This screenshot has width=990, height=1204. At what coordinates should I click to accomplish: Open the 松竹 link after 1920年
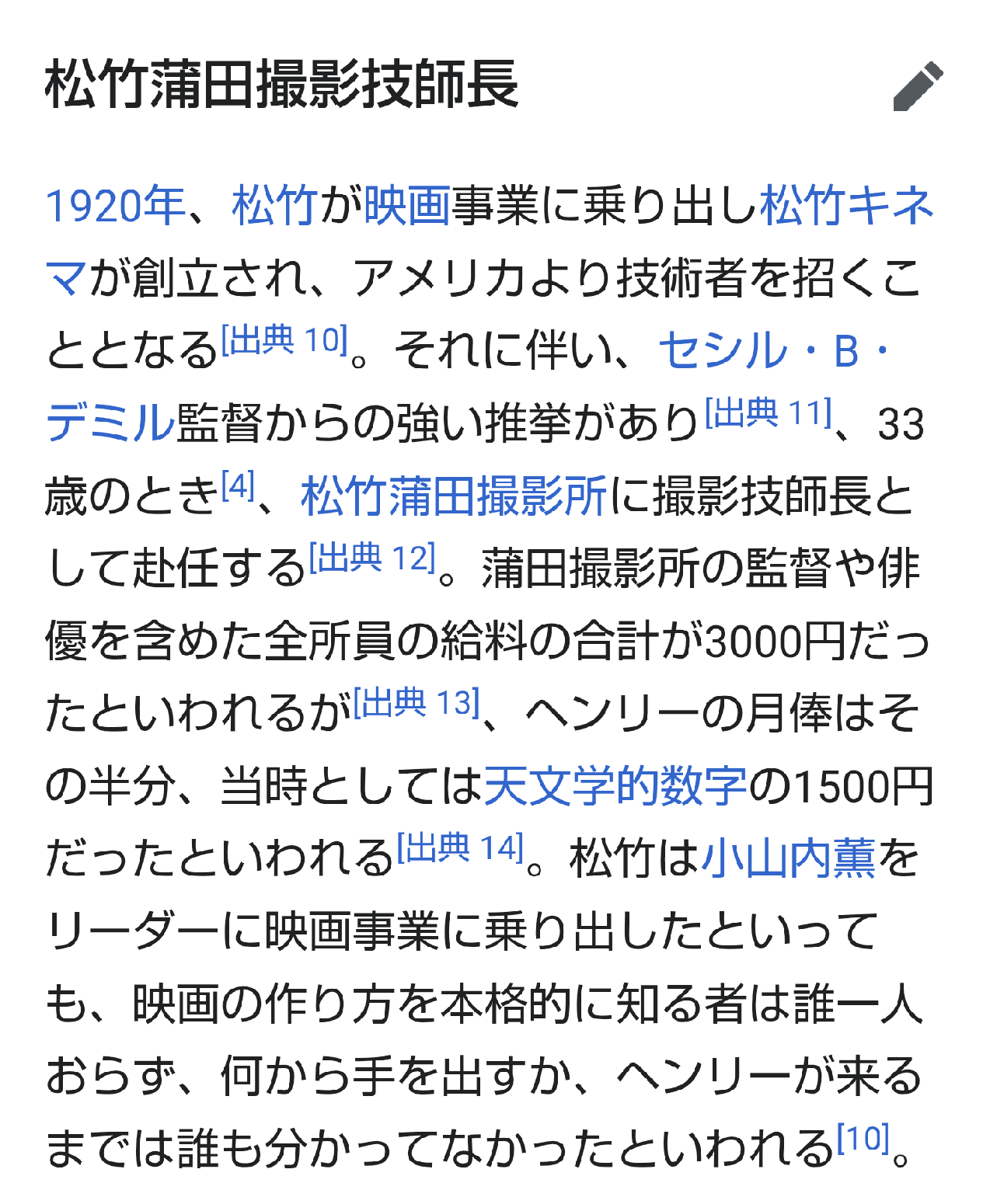coord(275,207)
